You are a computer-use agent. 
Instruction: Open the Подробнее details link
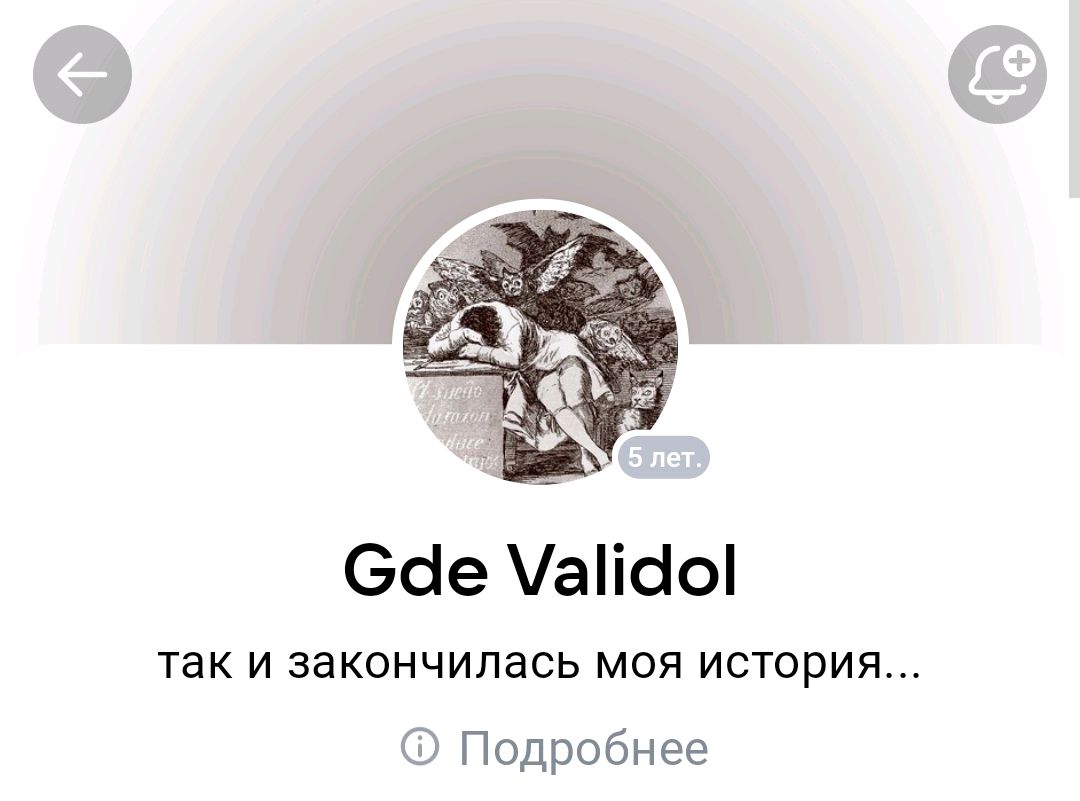[555, 748]
